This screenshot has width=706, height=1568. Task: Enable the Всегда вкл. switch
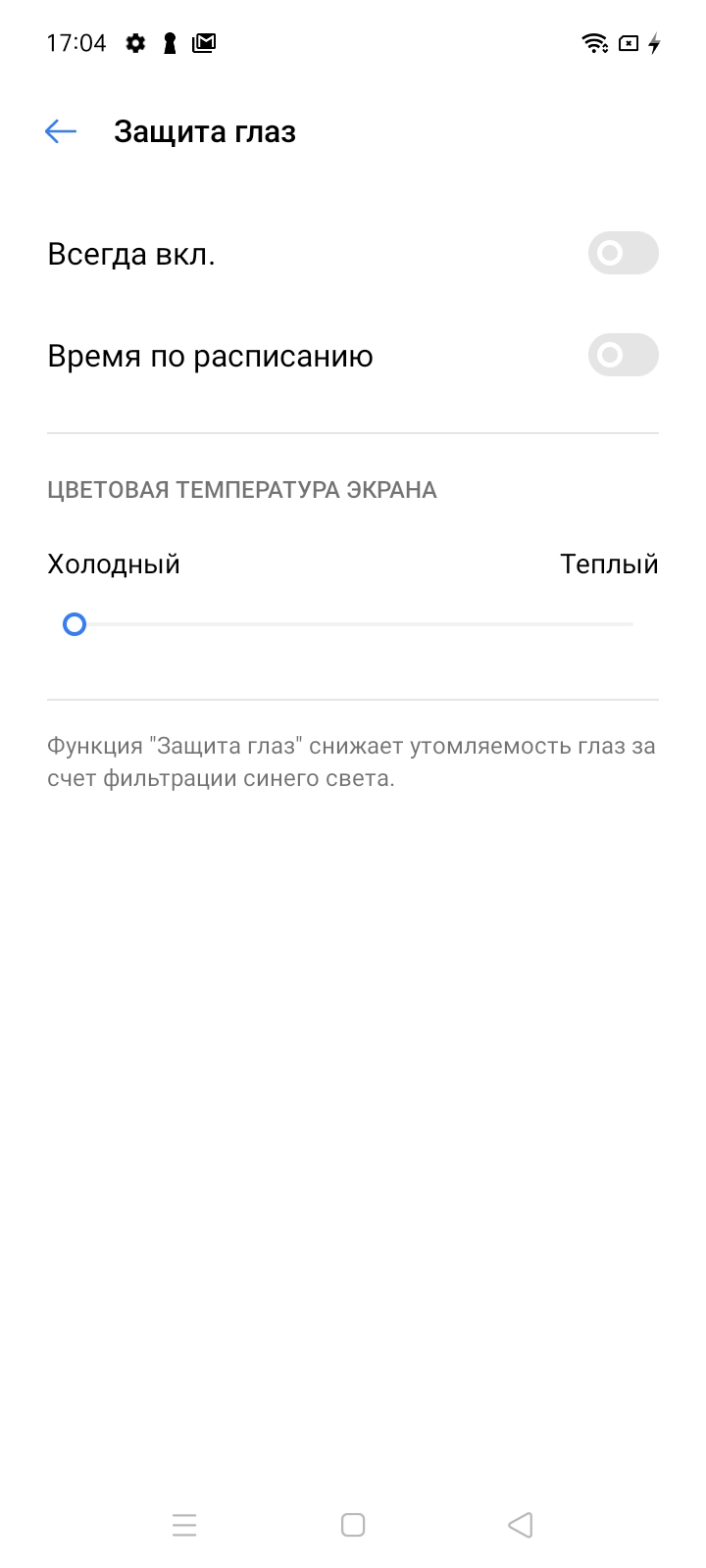pos(623,254)
